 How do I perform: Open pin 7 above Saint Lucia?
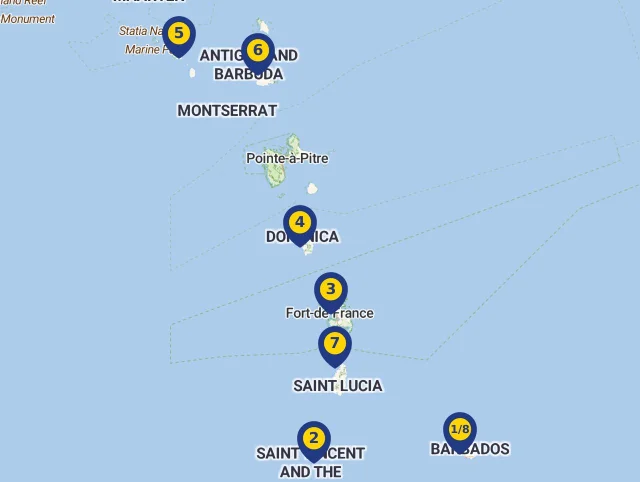click(335, 344)
